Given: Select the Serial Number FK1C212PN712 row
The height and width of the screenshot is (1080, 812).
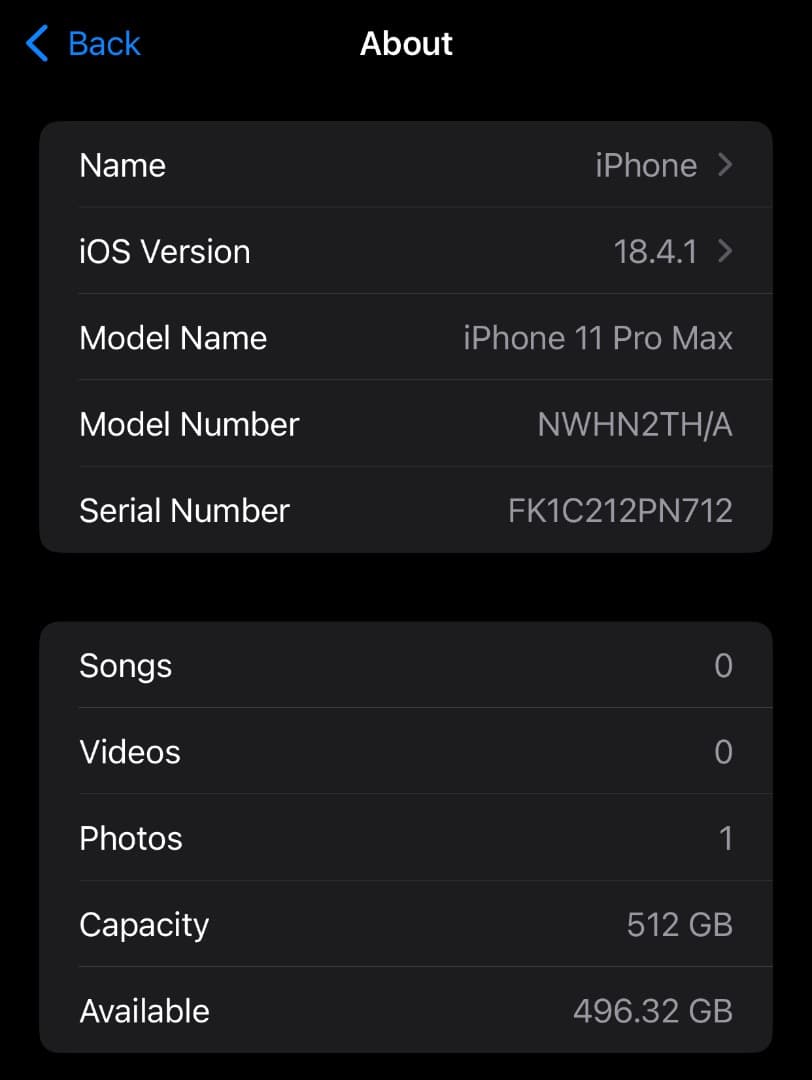Looking at the screenshot, I should [400, 510].
